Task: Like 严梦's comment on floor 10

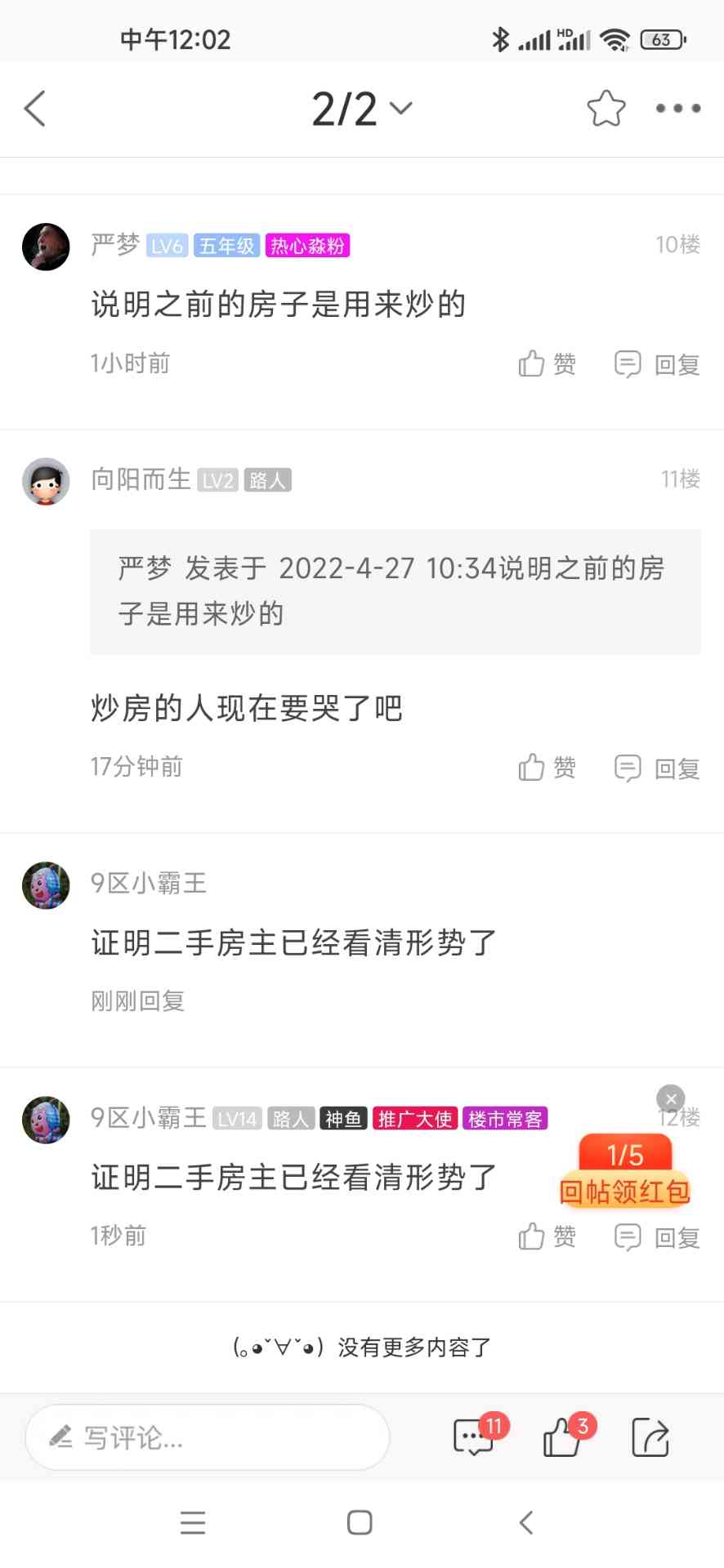Action: coord(547,363)
